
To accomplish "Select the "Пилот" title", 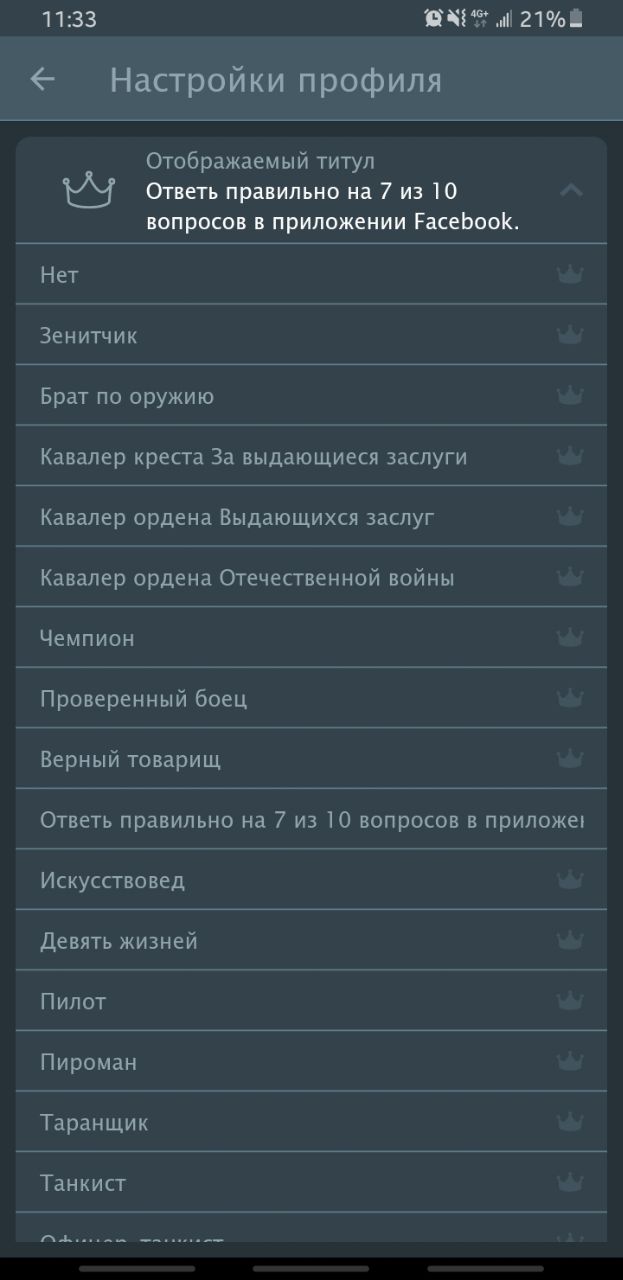I will click(311, 1001).
